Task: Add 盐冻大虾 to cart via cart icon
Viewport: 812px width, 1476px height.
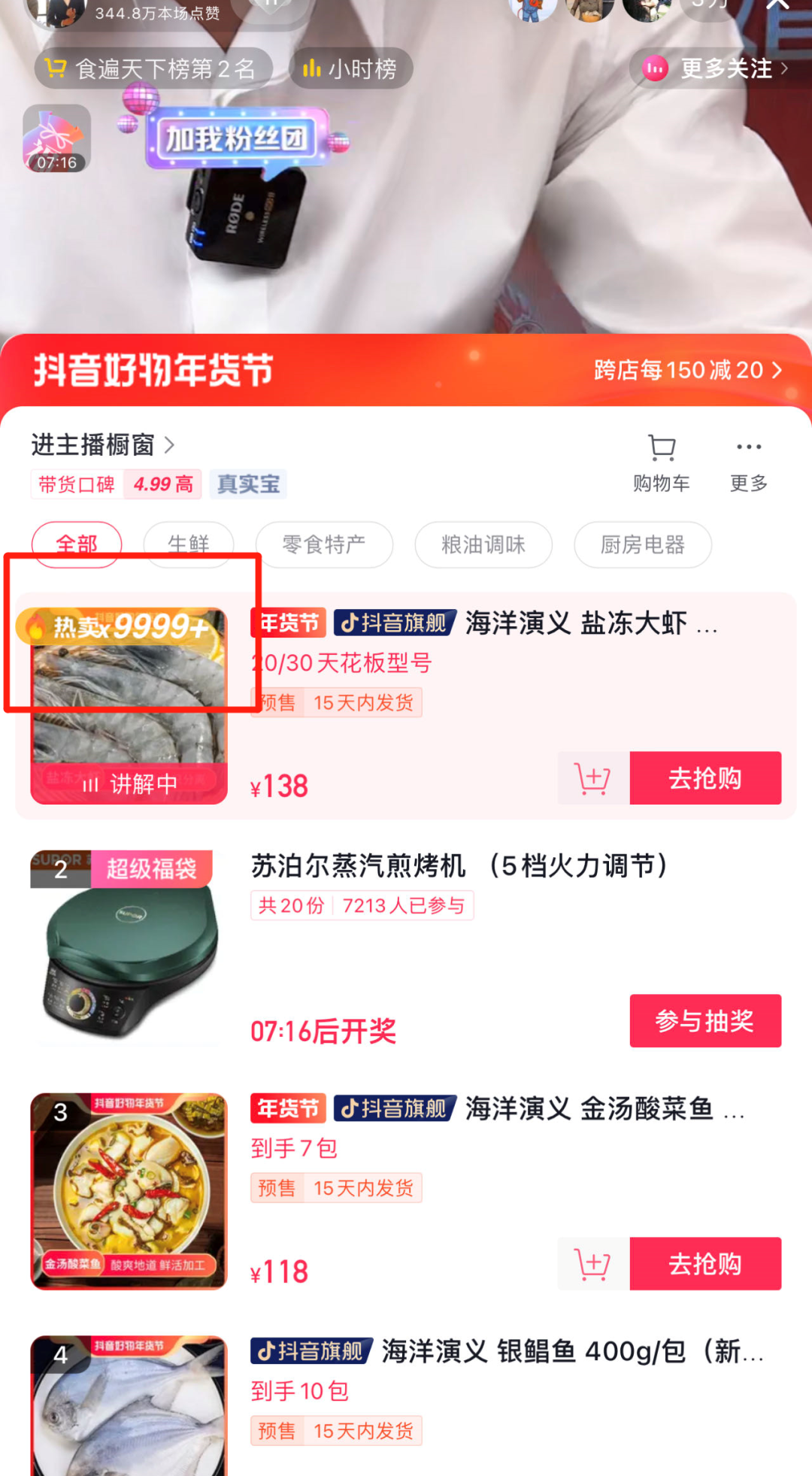Action: (x=593, y=778)
